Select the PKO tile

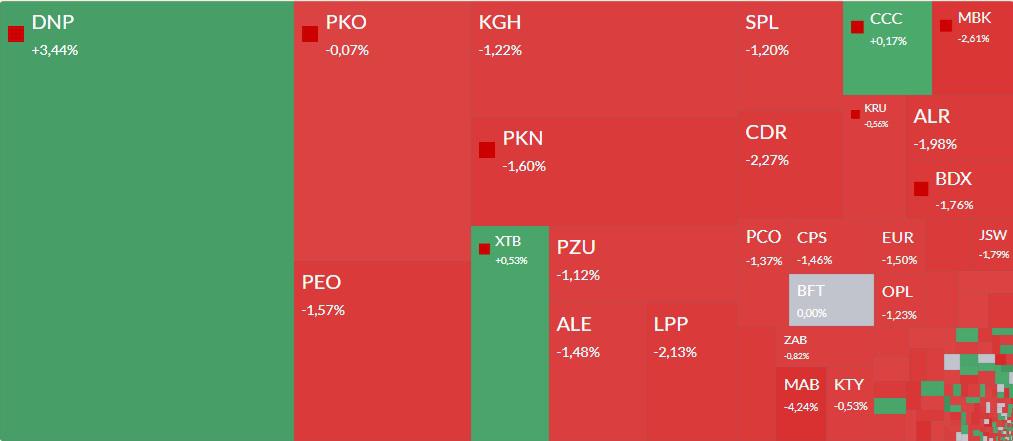pos(381,130)
